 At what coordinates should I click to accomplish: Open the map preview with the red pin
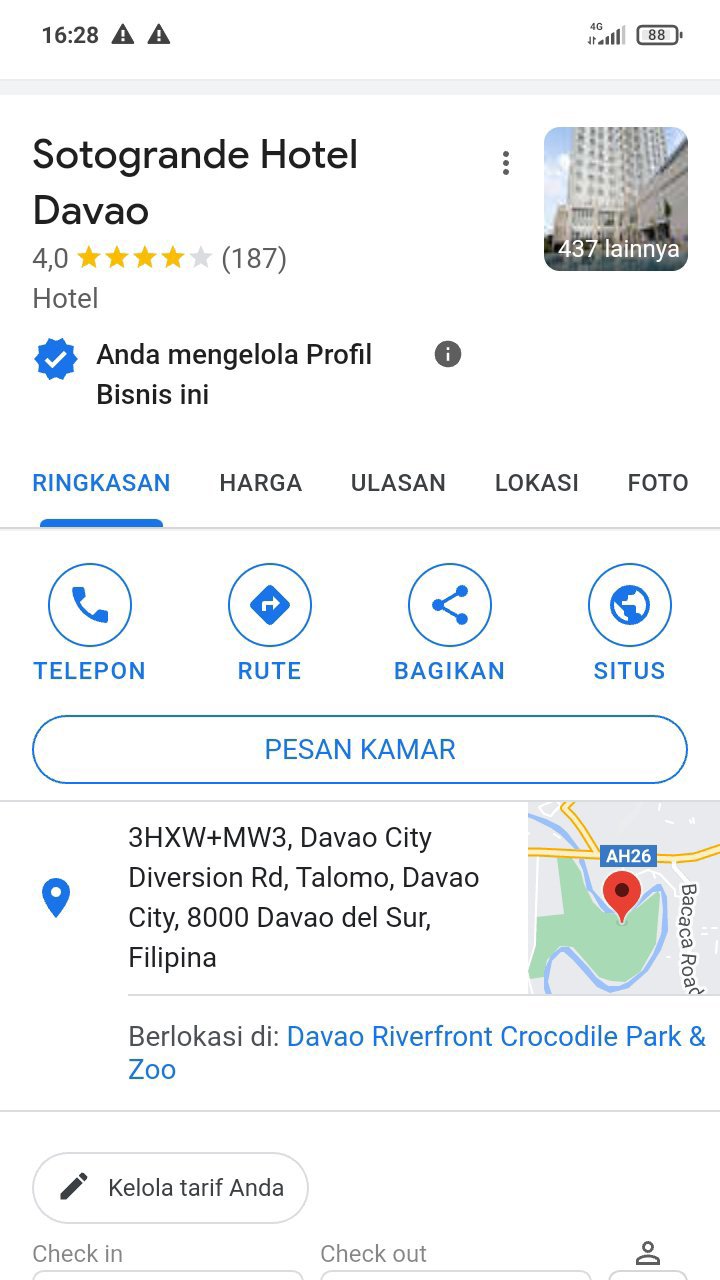(x=623, y=897)
